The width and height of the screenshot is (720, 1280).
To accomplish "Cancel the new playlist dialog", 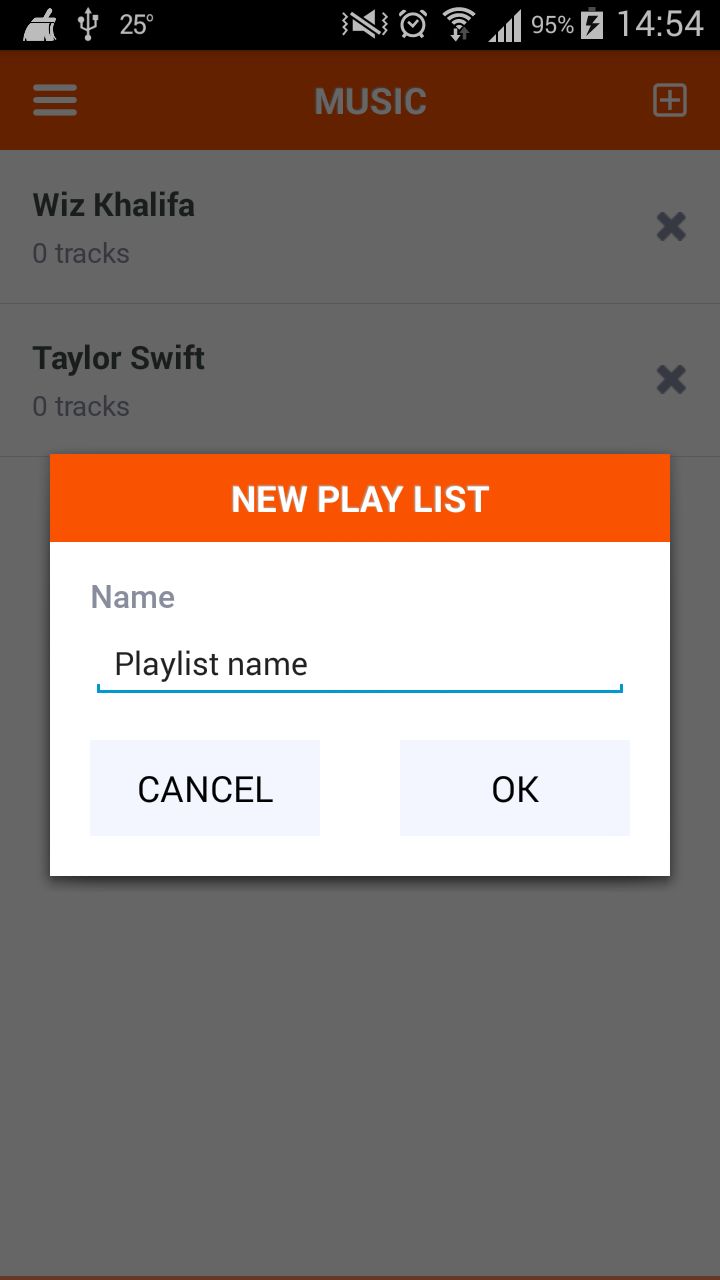I will [x=205, y=788].
